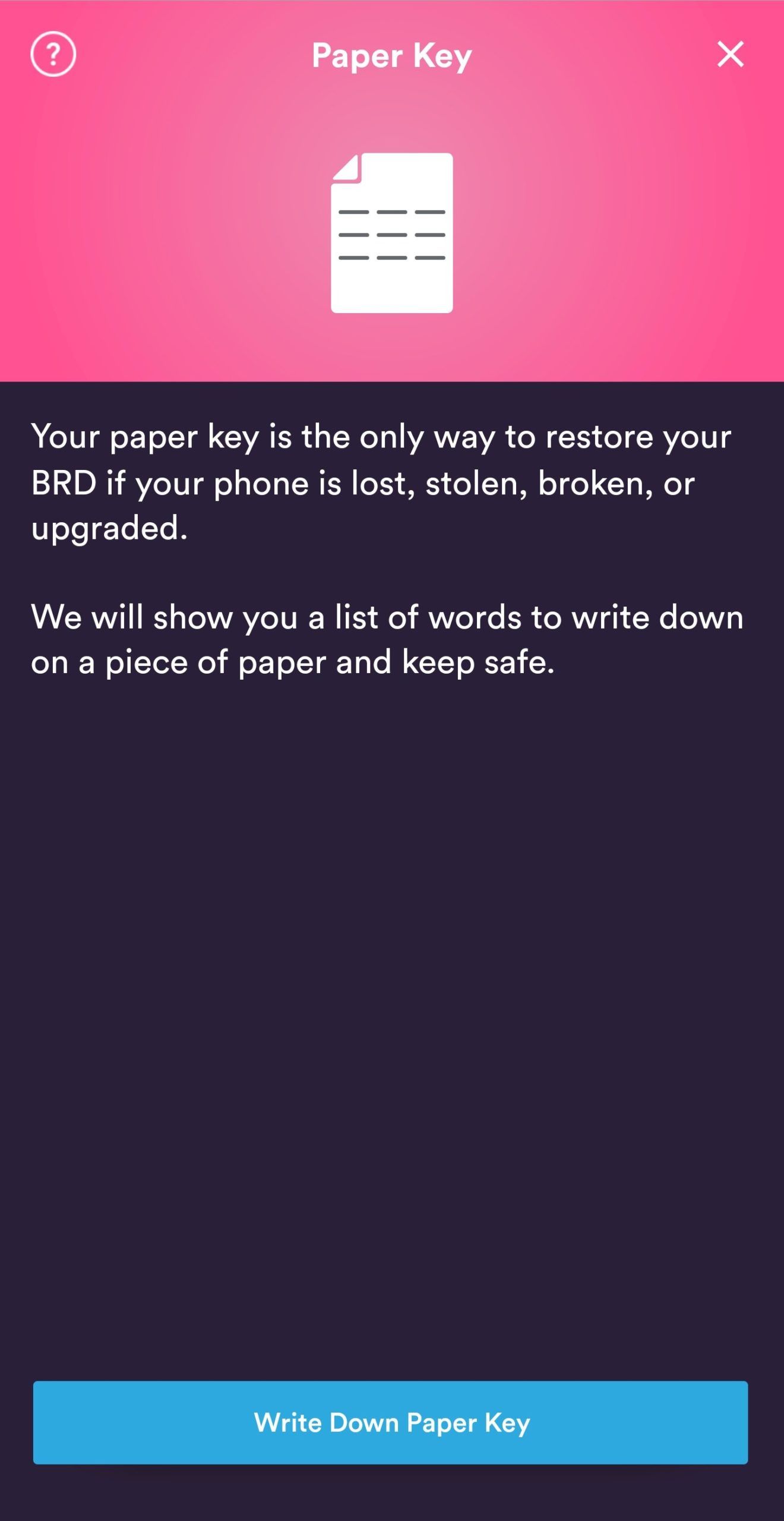Close the Paper Key screen
This screenshot has width=784, height=1521.
point(730,55)
